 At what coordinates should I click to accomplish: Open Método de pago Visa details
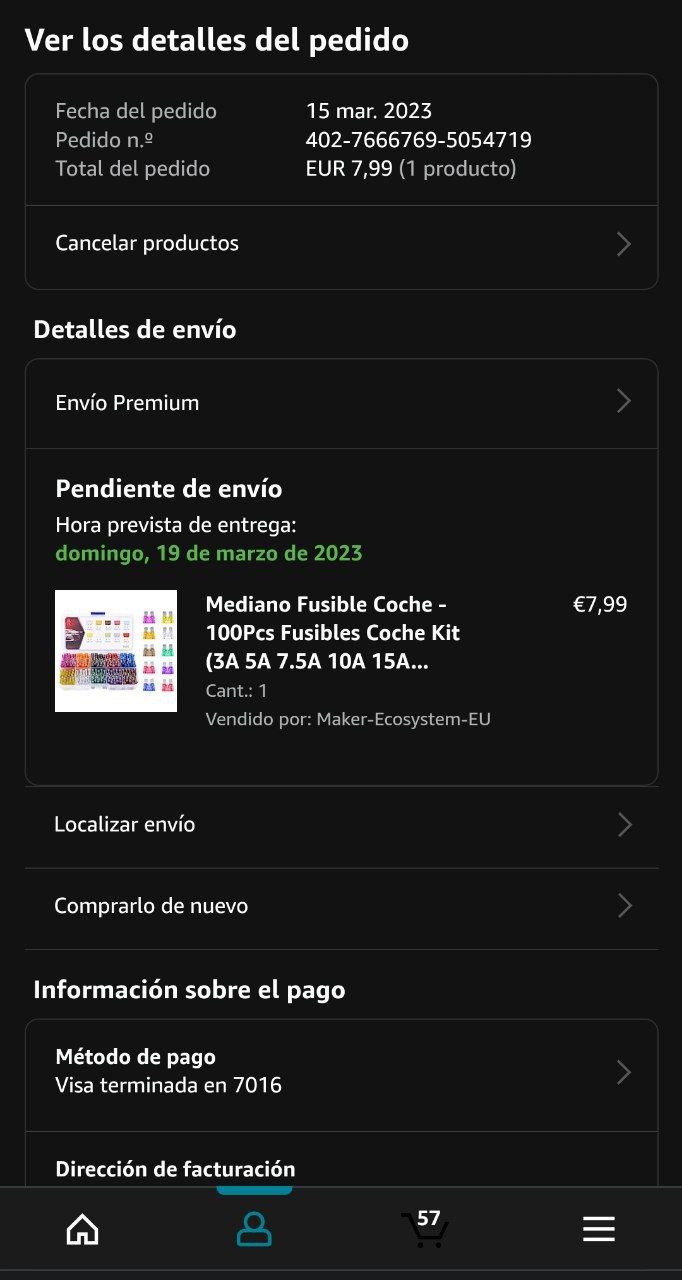pyautogui.click(x=341, y=1072)
